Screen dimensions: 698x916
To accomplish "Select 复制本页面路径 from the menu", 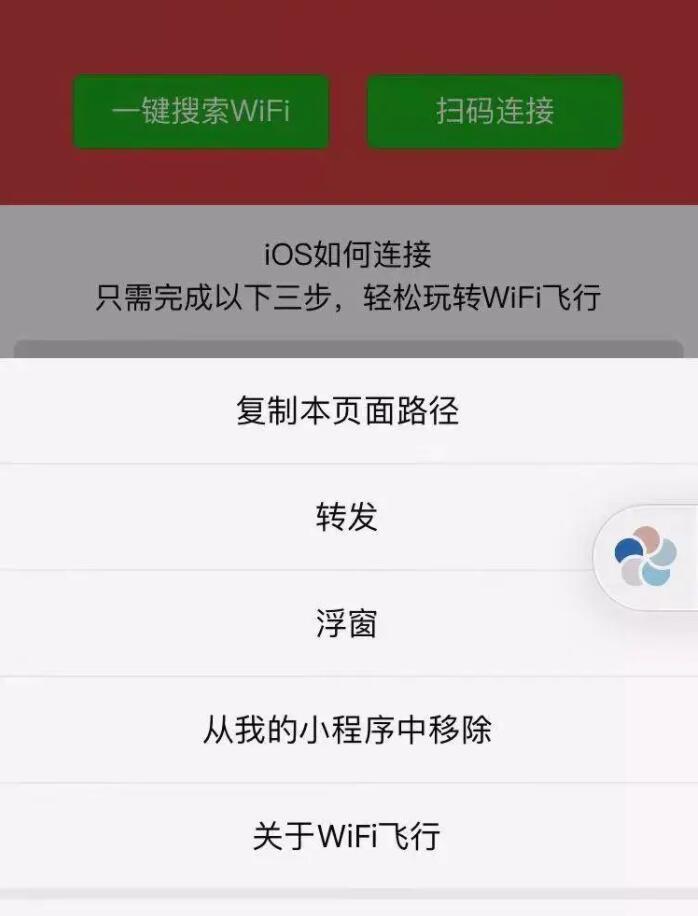I will tap(347, 411).
